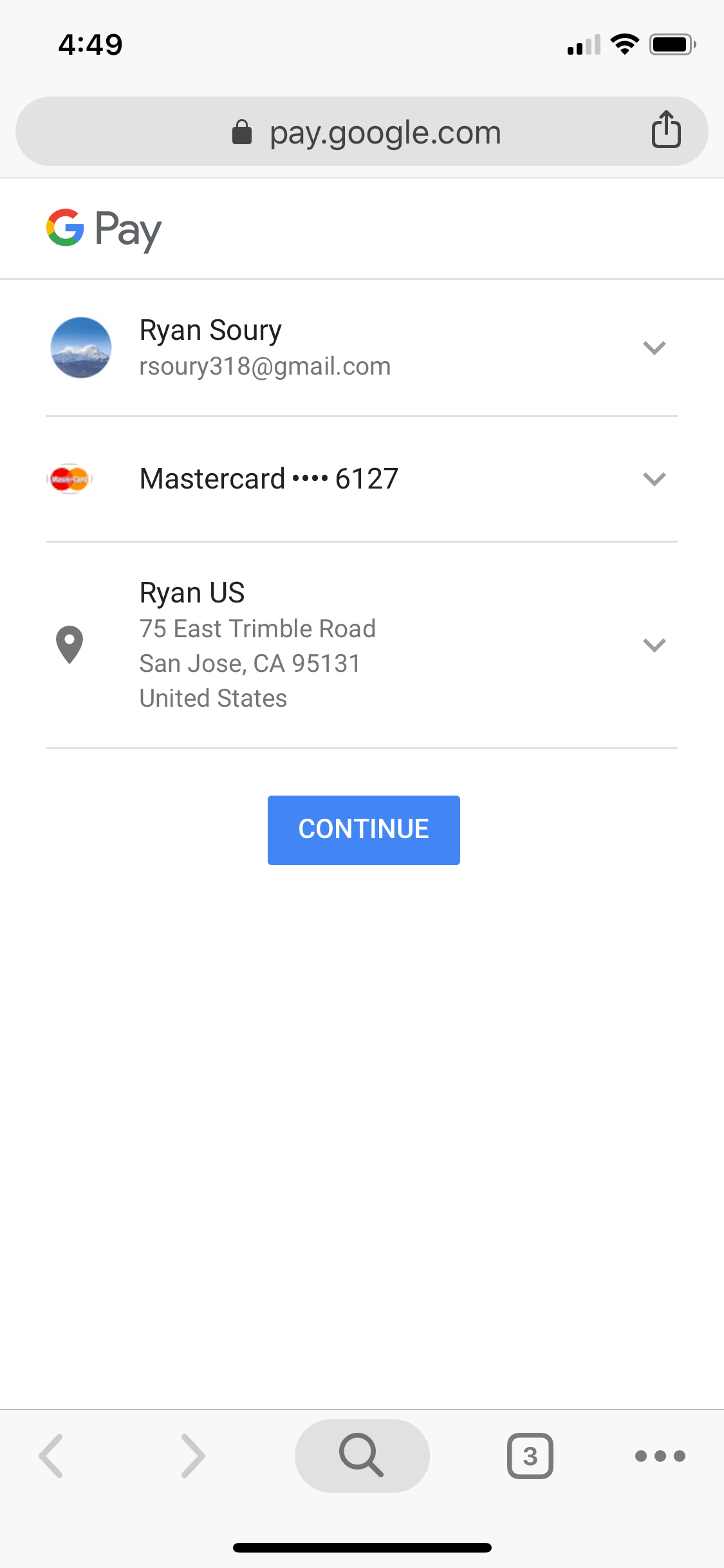
Task: Expand the Ryan Soury account selector
Action: click(x=654, y=348)
